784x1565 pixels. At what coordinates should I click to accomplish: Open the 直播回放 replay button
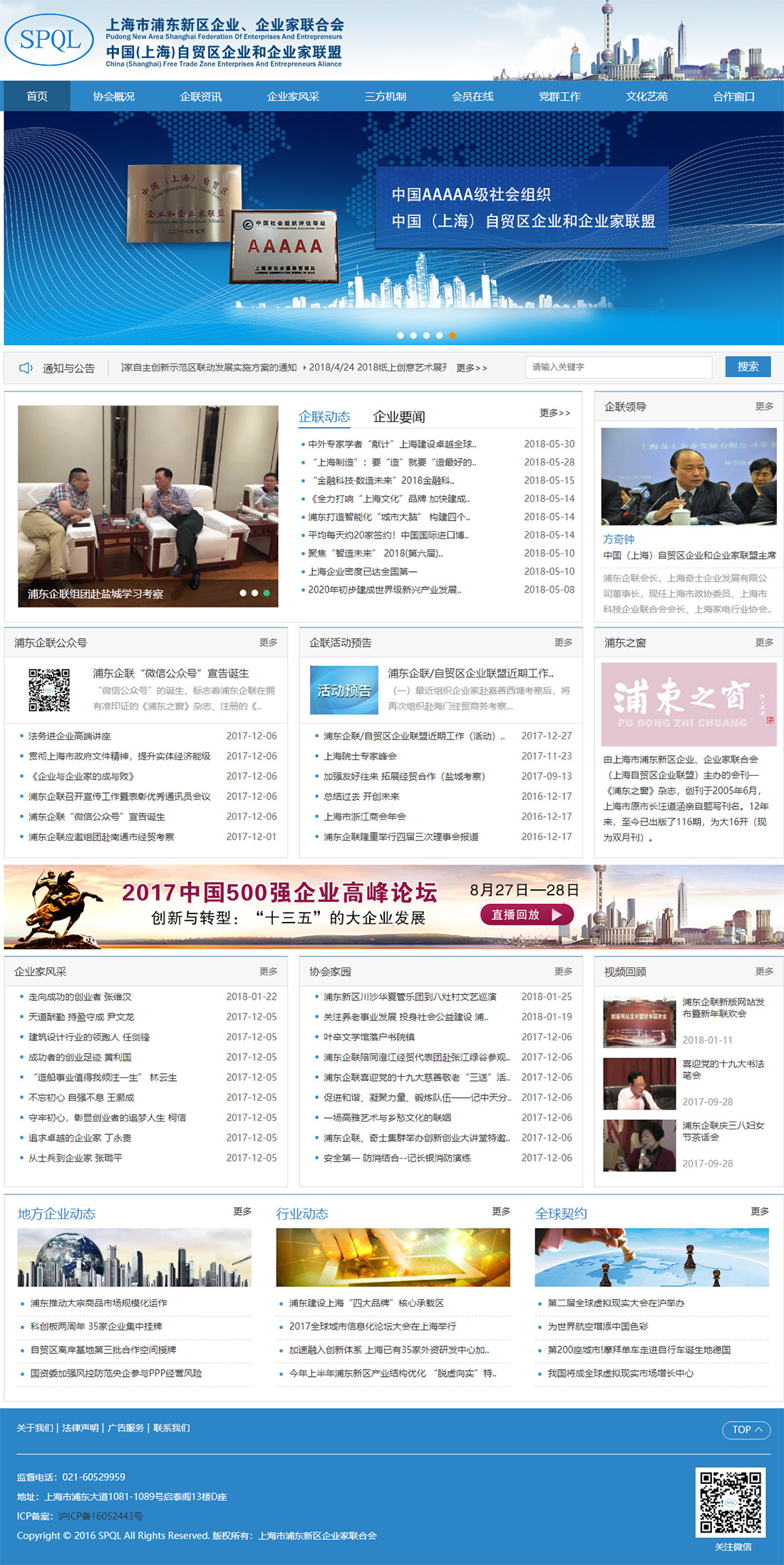[527, 914]
